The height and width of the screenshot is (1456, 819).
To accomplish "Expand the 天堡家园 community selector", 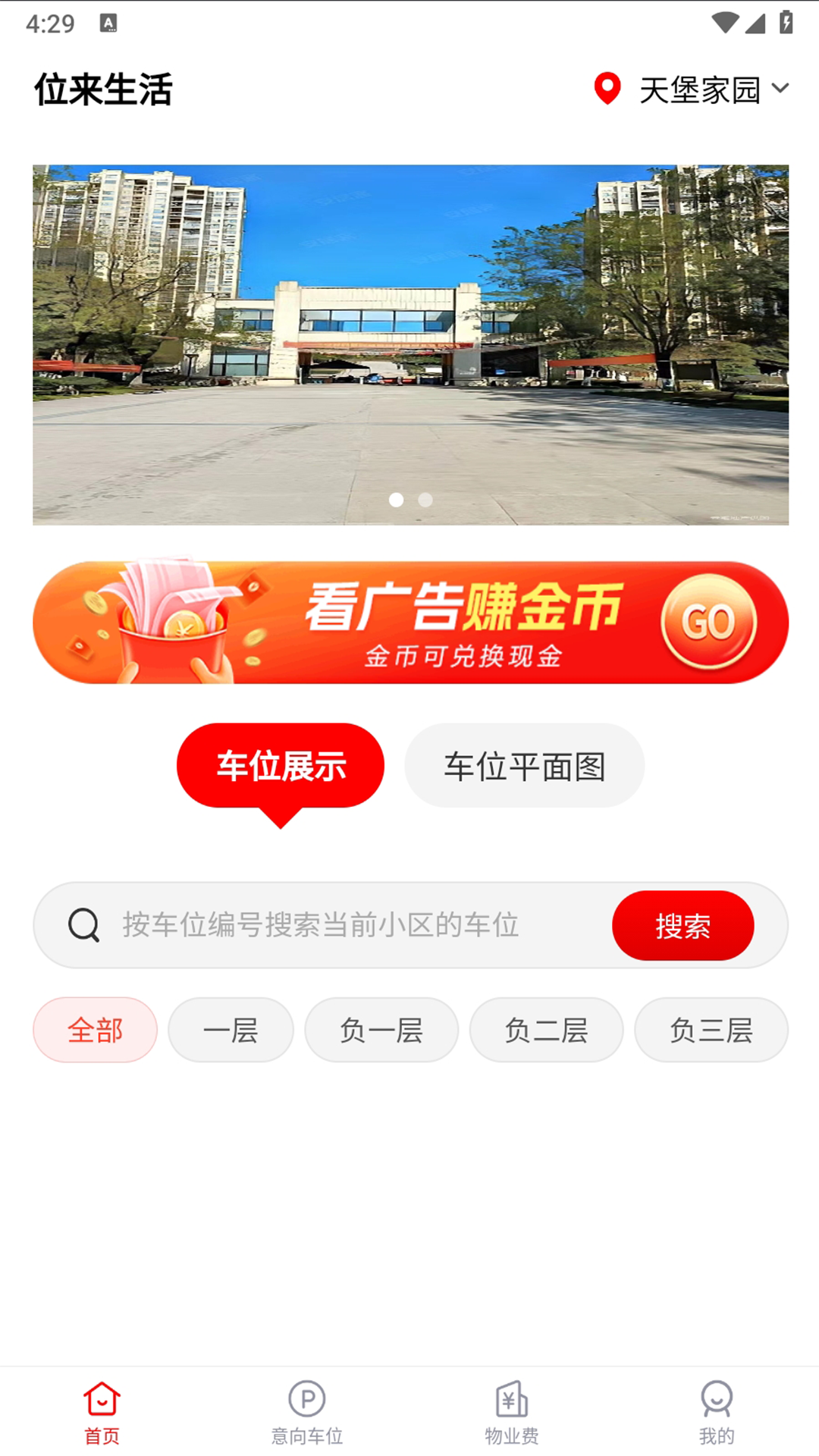I will (x=700, y=89).
